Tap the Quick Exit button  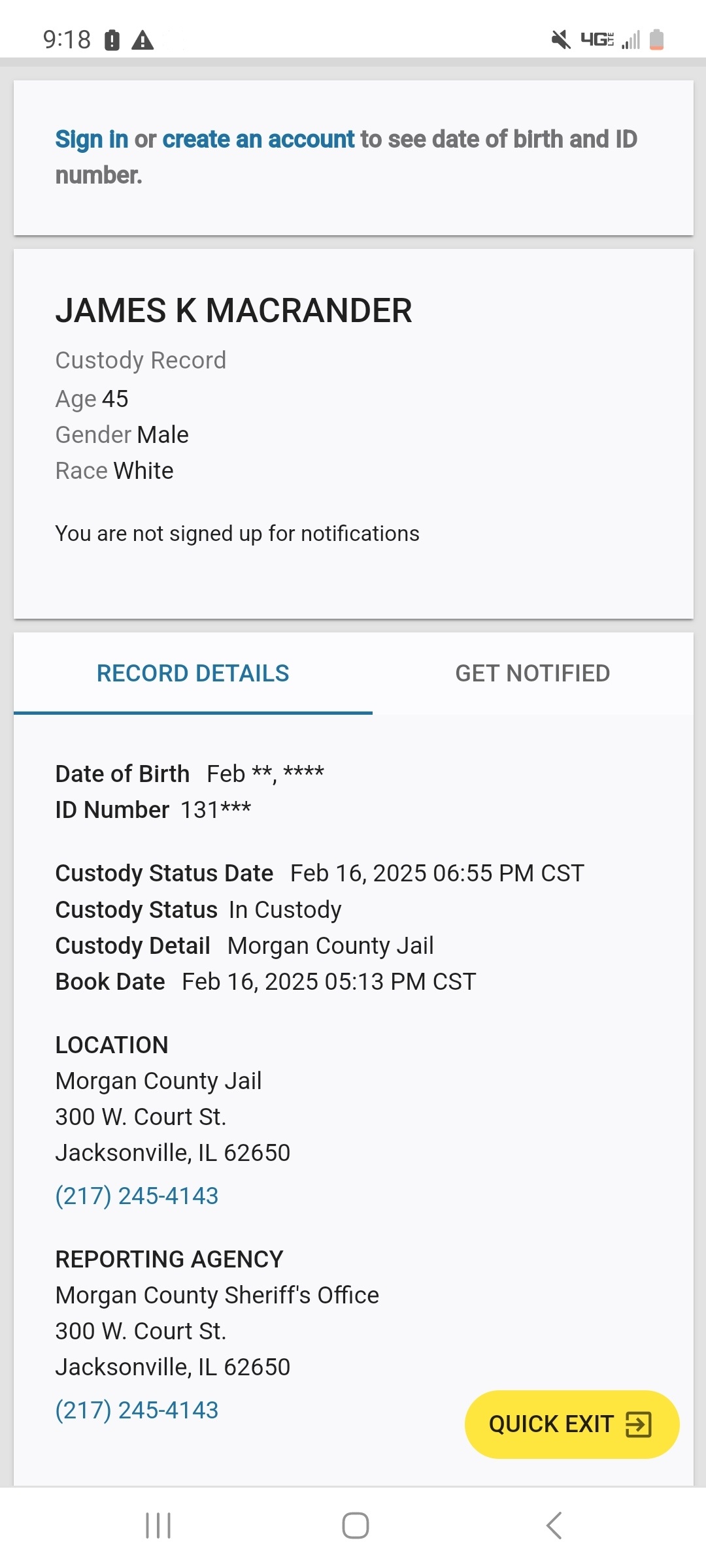572,1424
